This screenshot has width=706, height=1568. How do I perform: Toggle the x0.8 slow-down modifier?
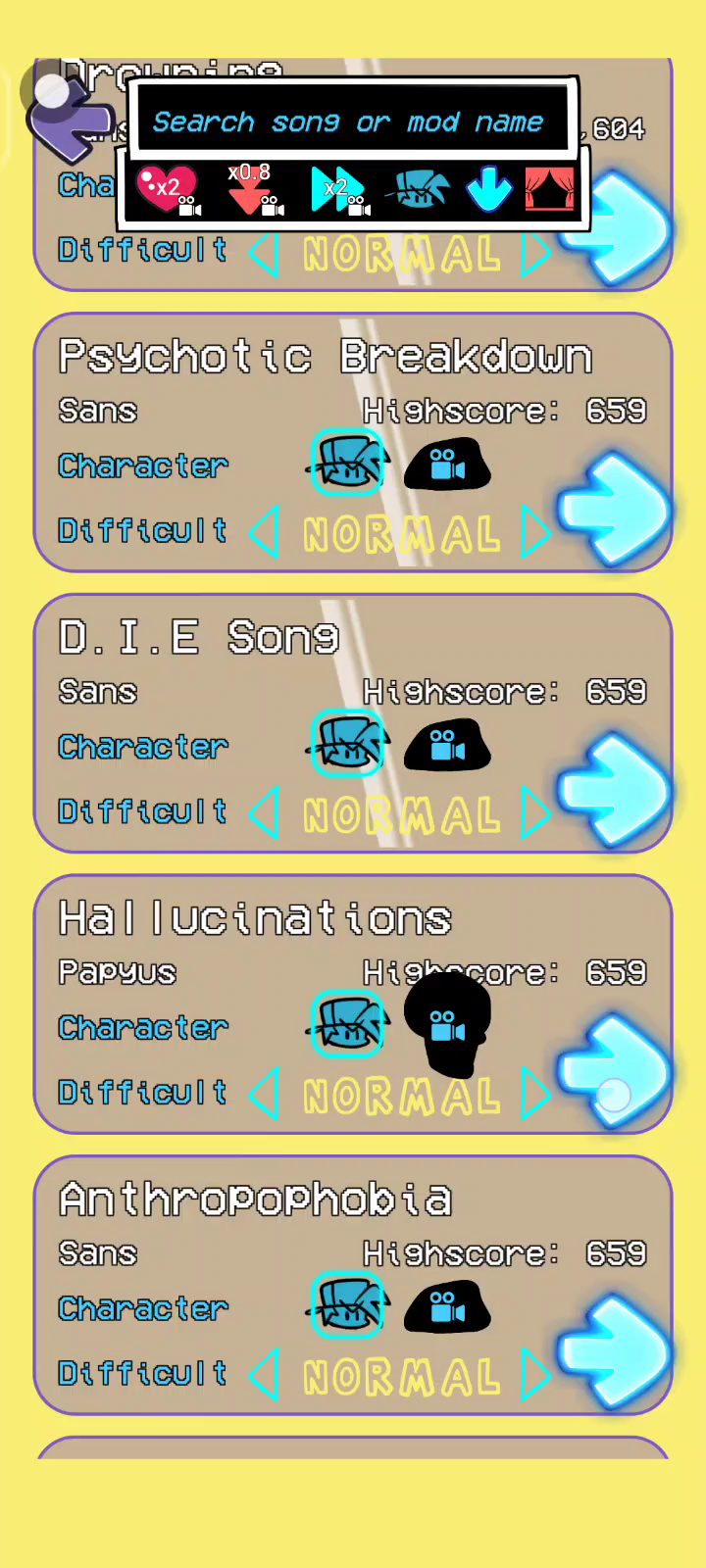click(251, 188)
